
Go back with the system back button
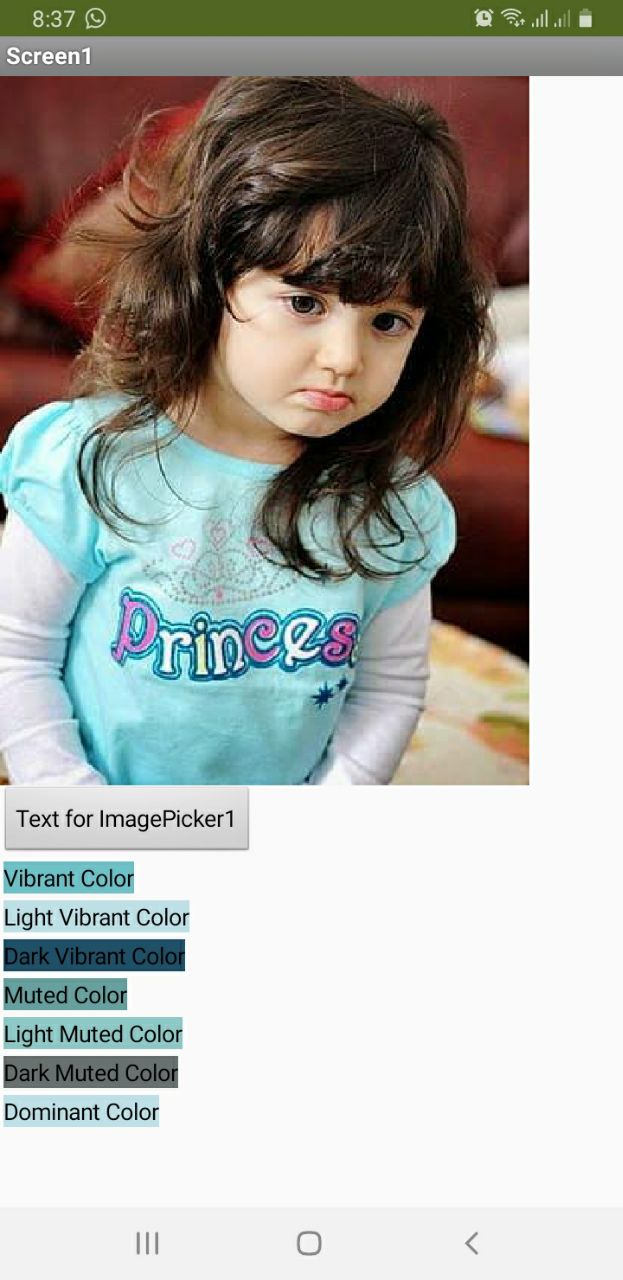point(471,1243)
